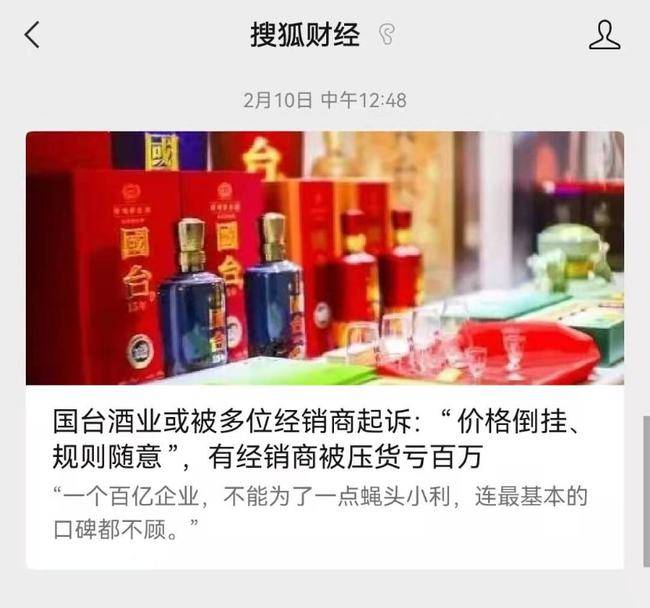Go back using the top-left arrow
The width and height of the screenshot is (650, 608).
click(32, 35)
